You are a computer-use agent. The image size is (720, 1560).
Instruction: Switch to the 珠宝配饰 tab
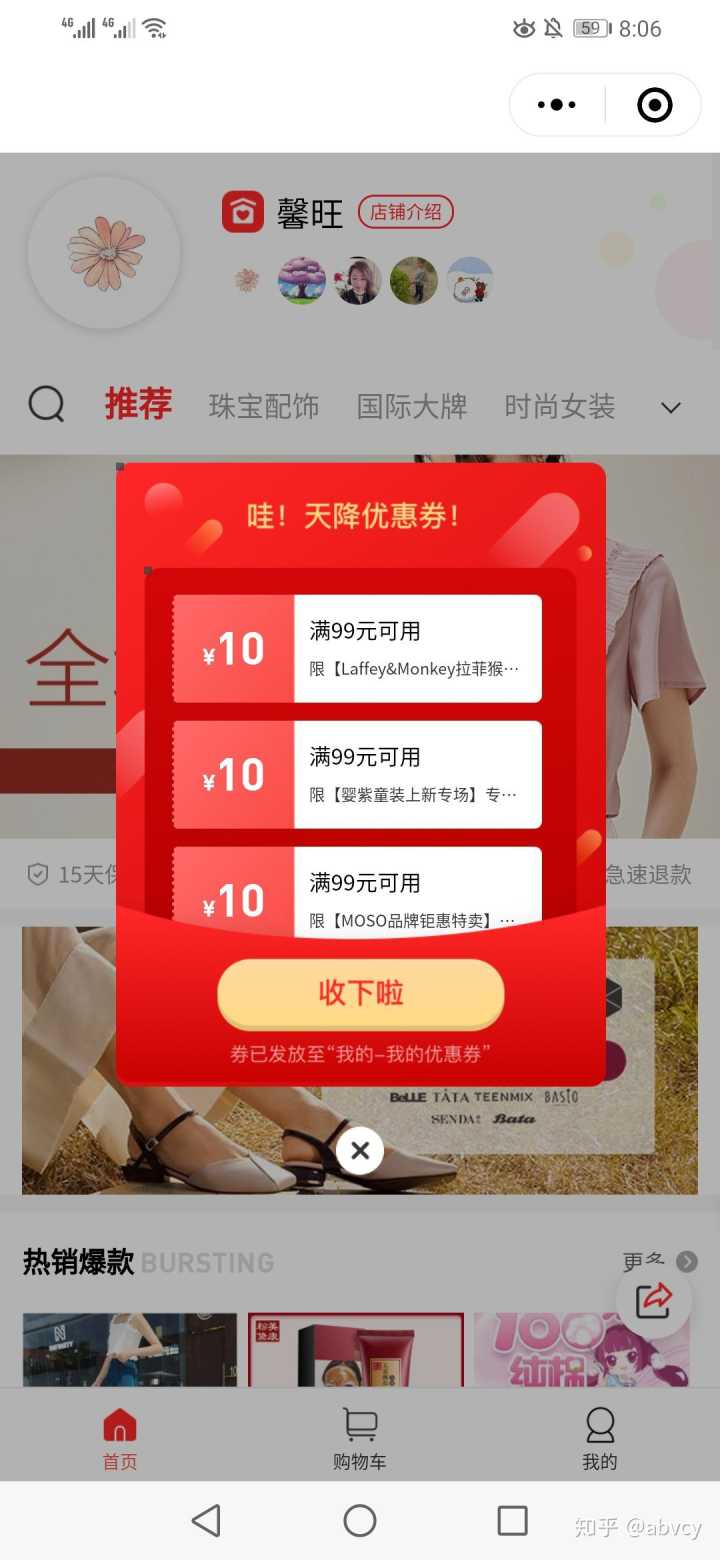tap(263, 407)
